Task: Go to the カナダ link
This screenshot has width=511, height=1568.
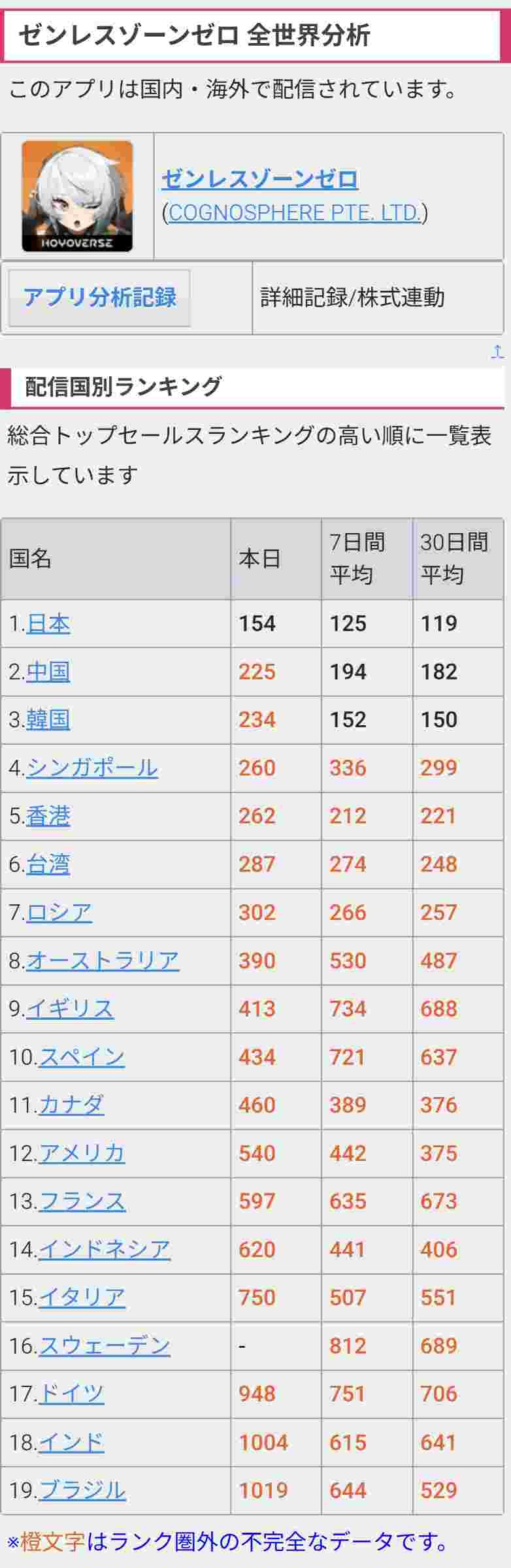Action: point(71,1105)
